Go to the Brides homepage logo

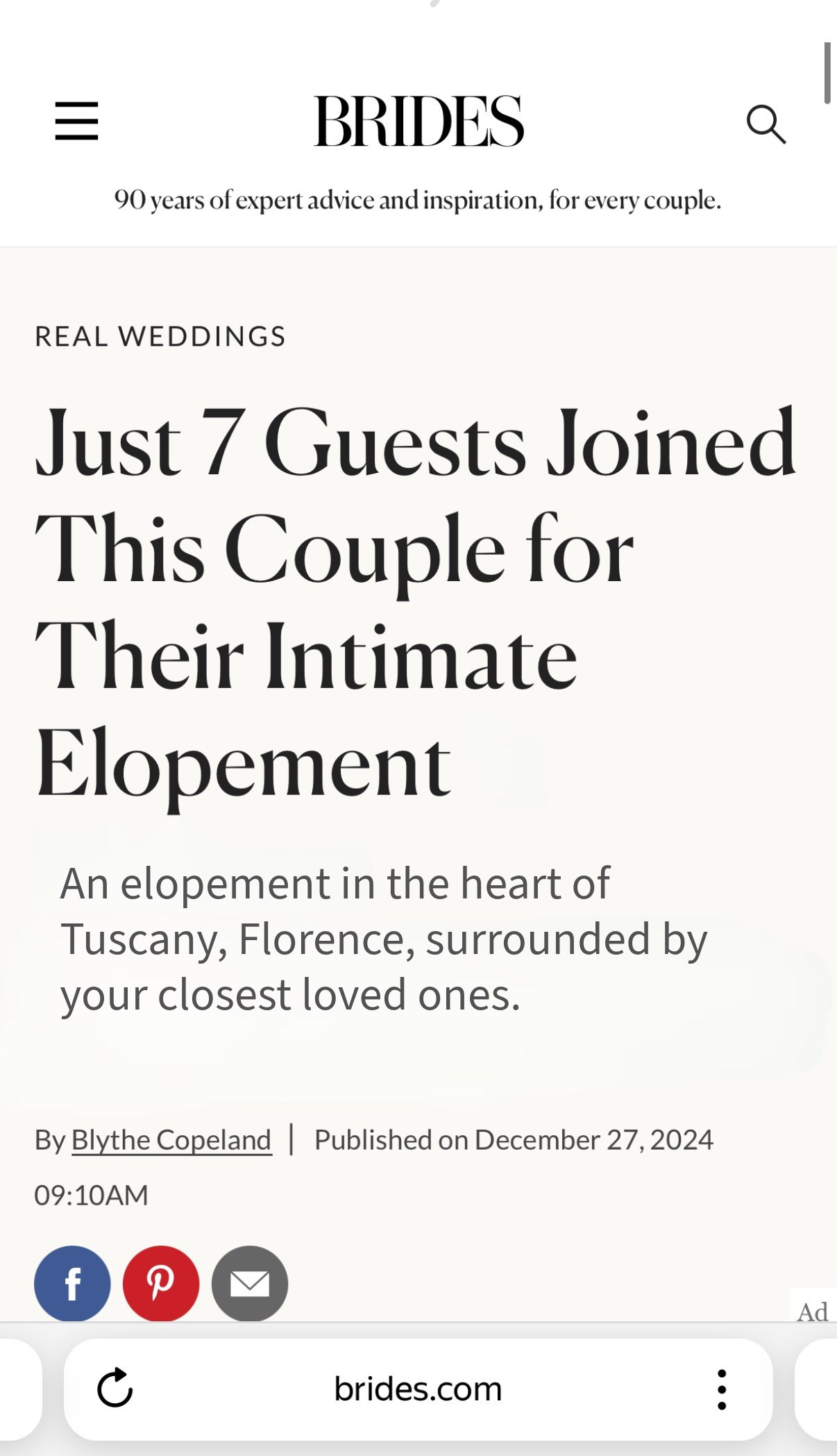tap(418, 122)
